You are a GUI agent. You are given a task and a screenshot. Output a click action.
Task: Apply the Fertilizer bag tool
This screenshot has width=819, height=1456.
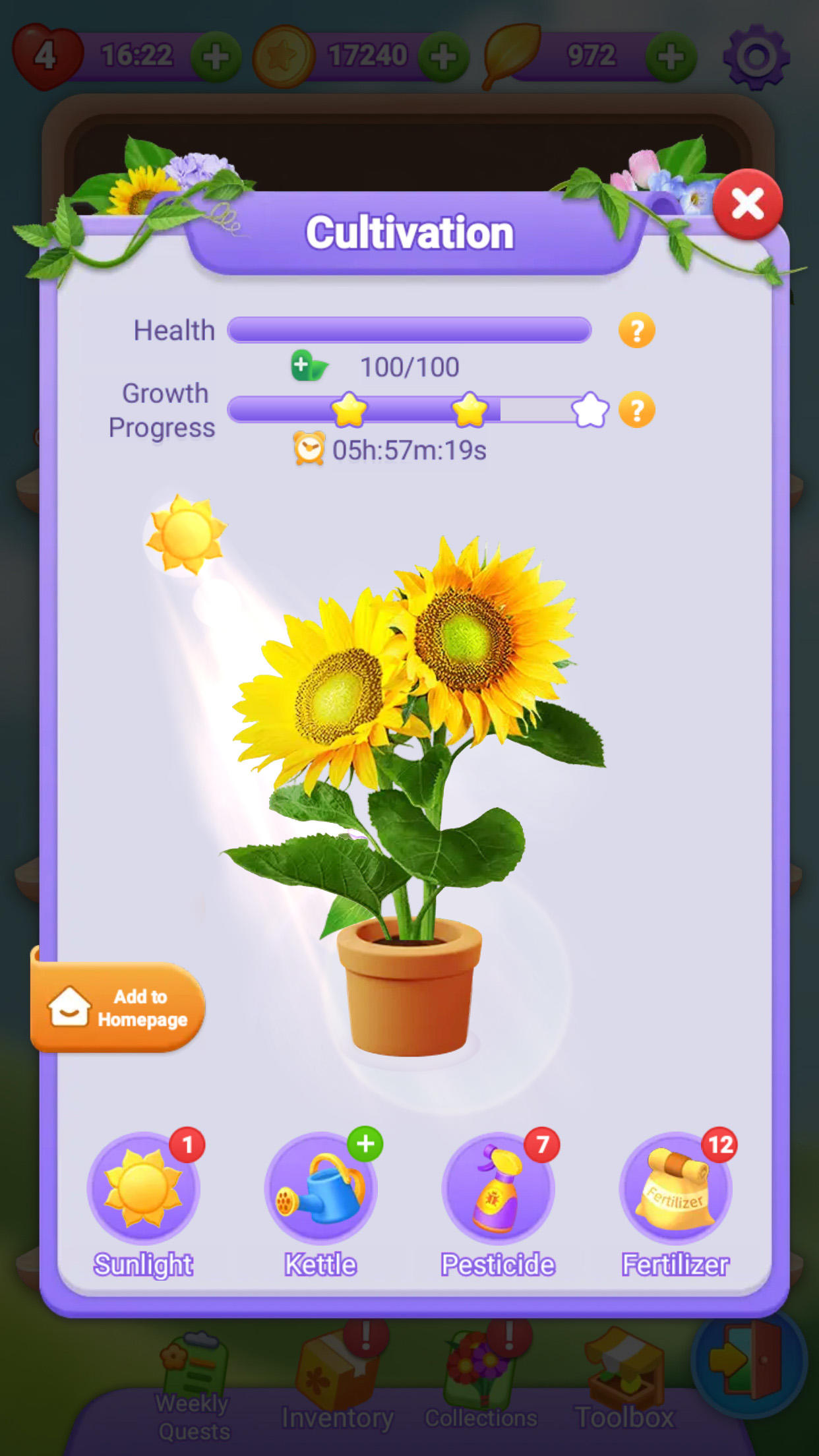675,1188
